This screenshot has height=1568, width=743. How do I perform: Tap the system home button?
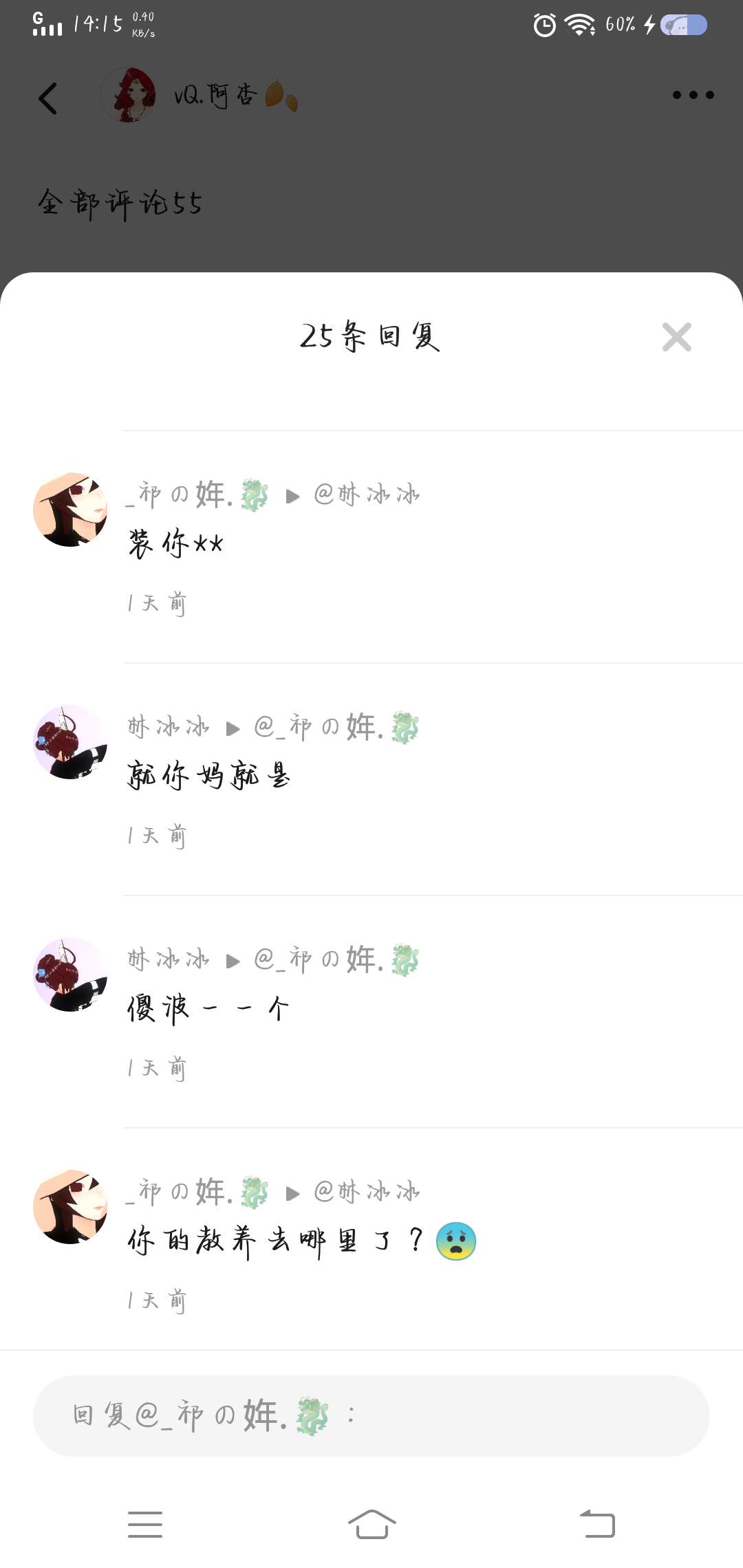point(371,1524)
